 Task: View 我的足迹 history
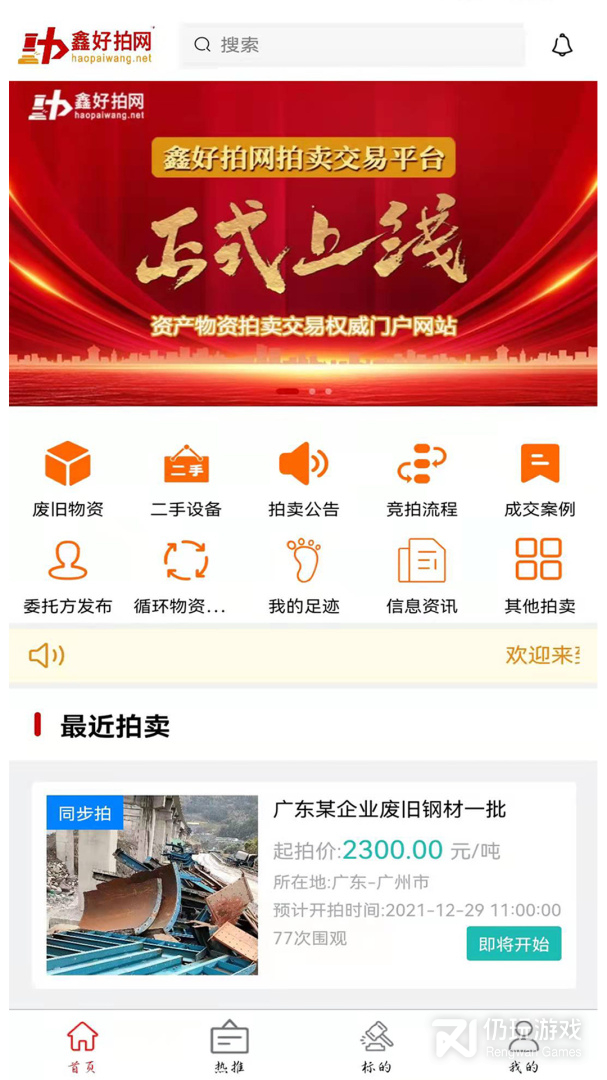click(304, 577)
